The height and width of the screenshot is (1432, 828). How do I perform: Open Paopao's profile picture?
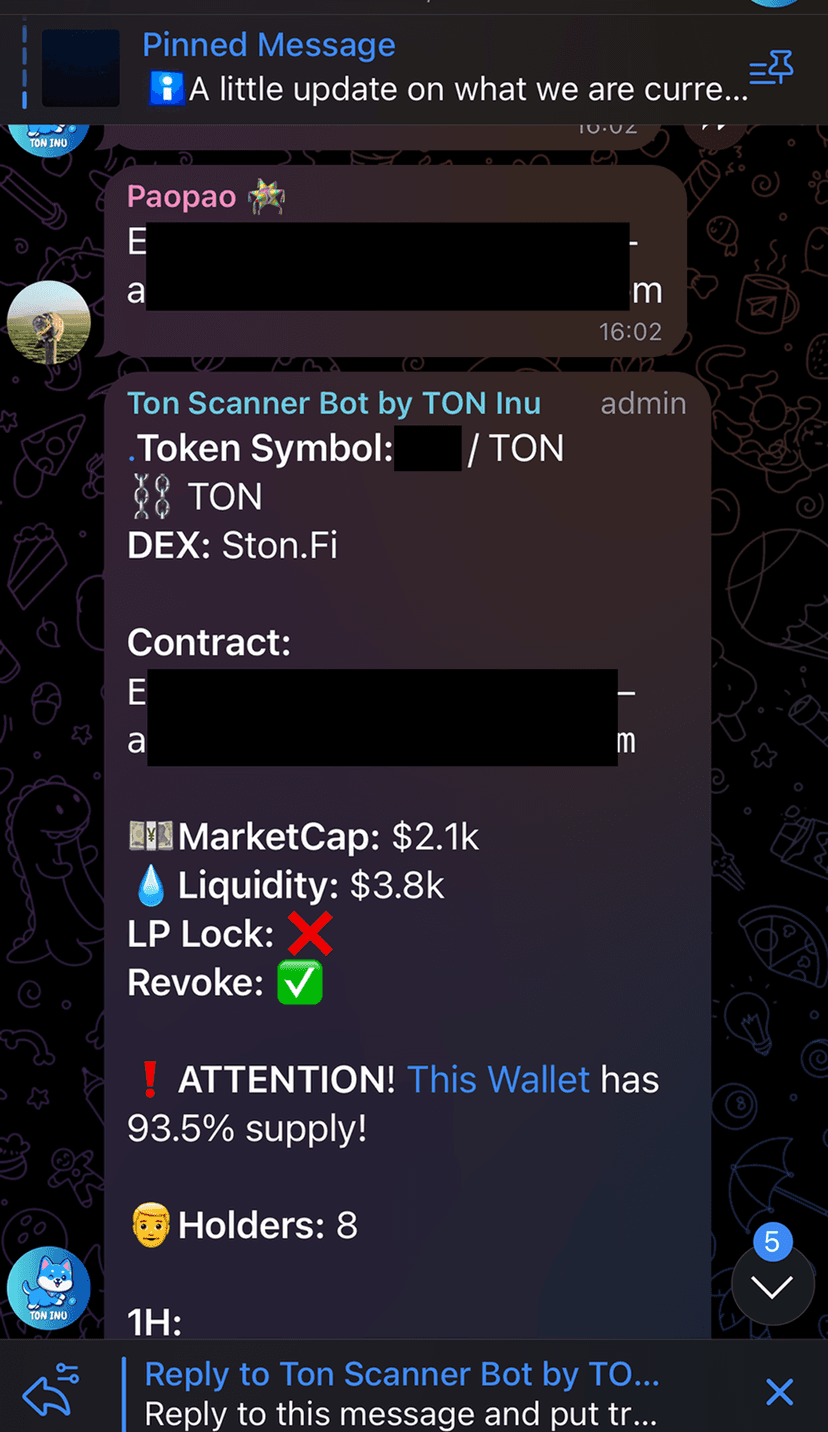[49, 322]
